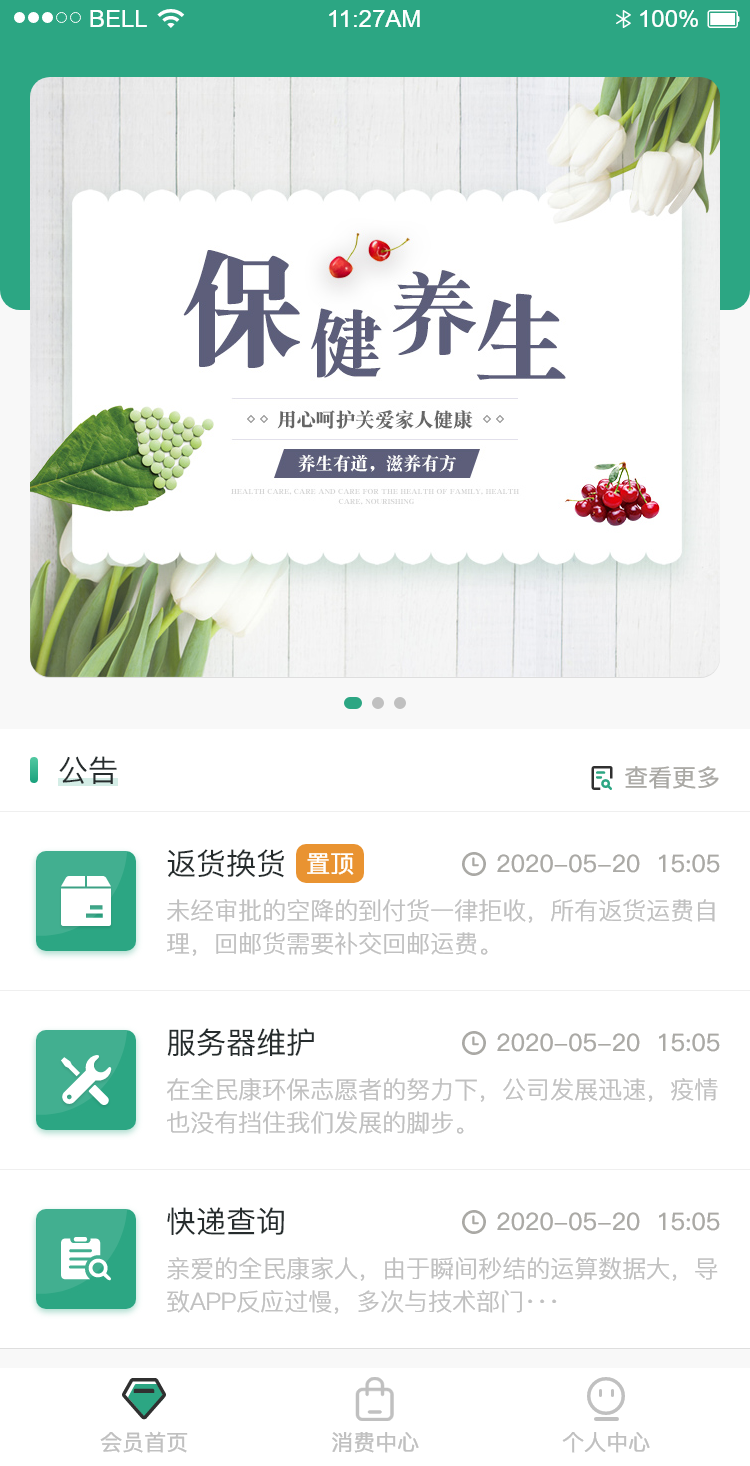The image size is (750, 1466).
Task: Open the 返货换货 announcement
Action: tap(375, 901)
